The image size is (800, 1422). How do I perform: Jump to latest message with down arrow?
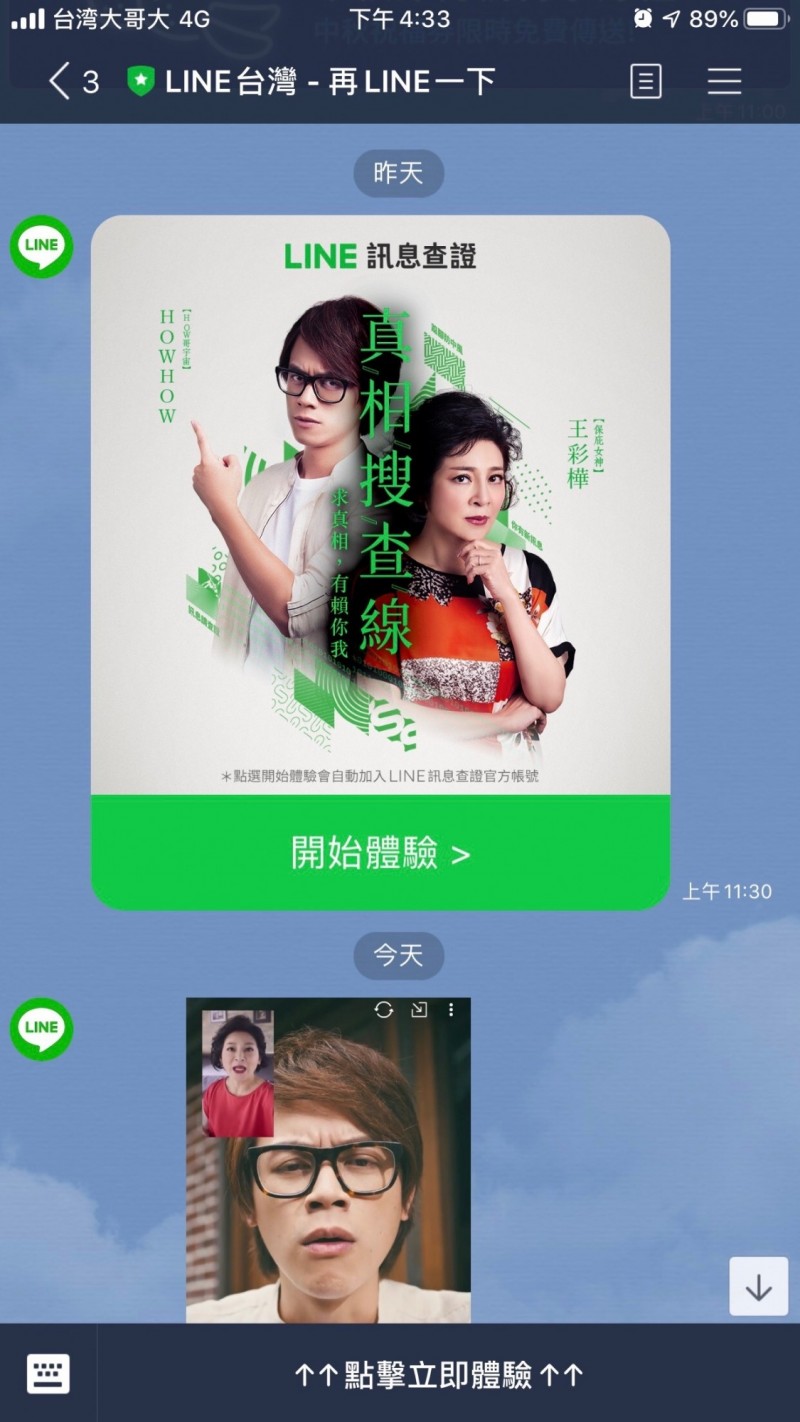click(759, 1287)
